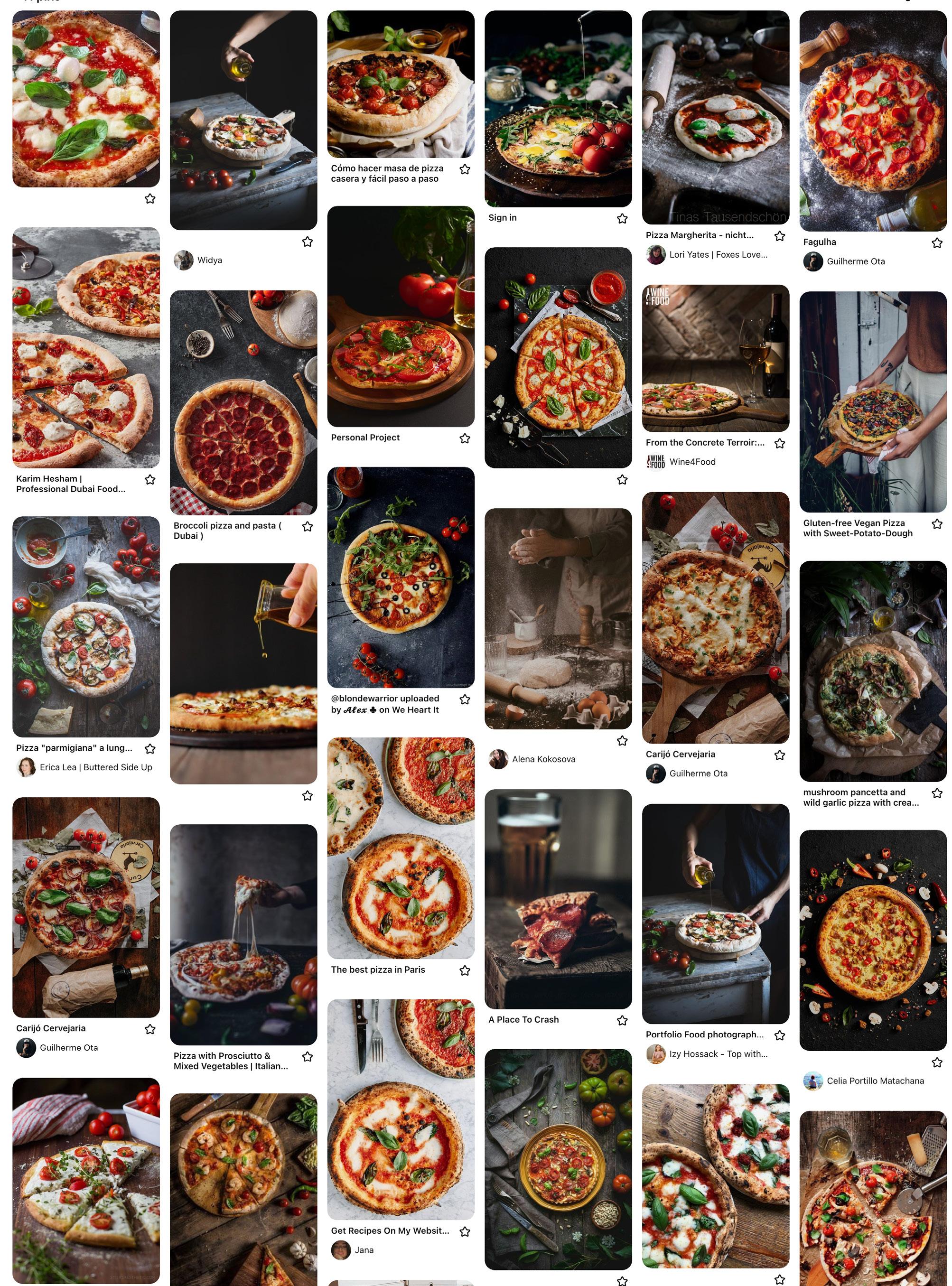This screenshot has width=952, height=1286.
Task: Star the 'Get Recipes On My Websit...' pin
Action: point(465,1232)
